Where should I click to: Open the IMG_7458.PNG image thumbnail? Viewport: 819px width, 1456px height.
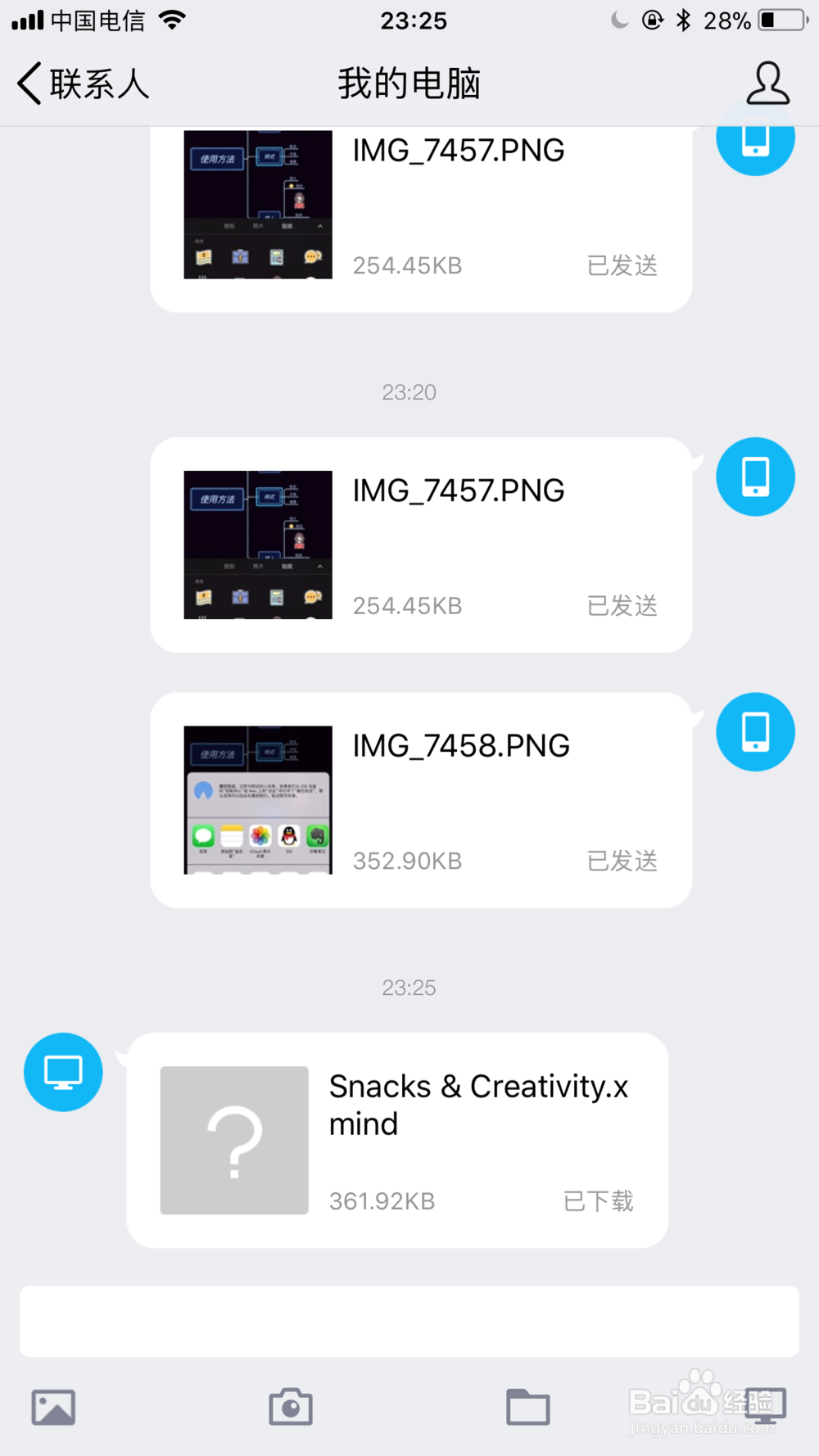[x=257, y=799]
